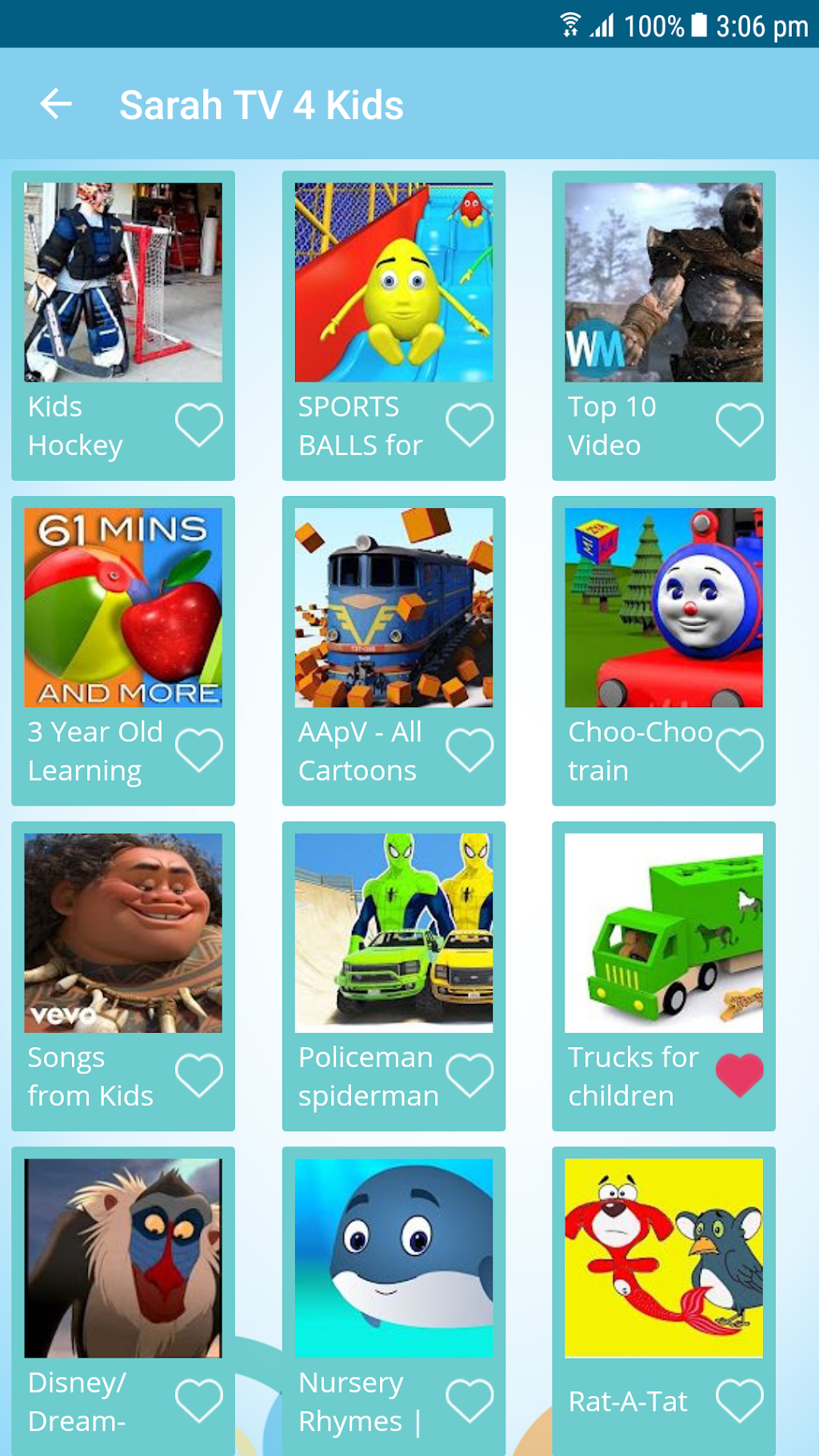Open the Choo-Choo train tile

point(663,608)
